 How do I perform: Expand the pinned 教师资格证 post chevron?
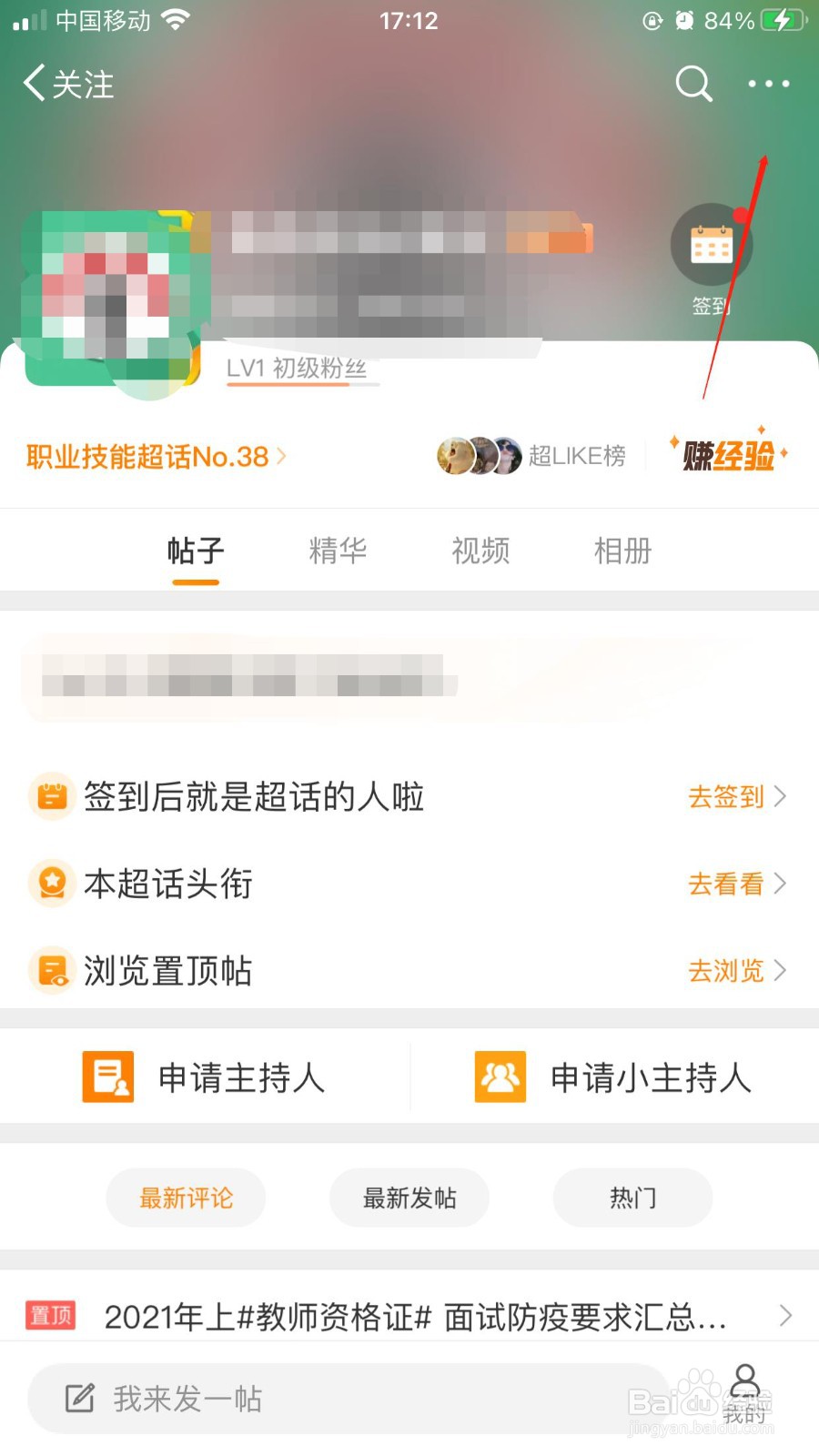[x=784, y=1316]
